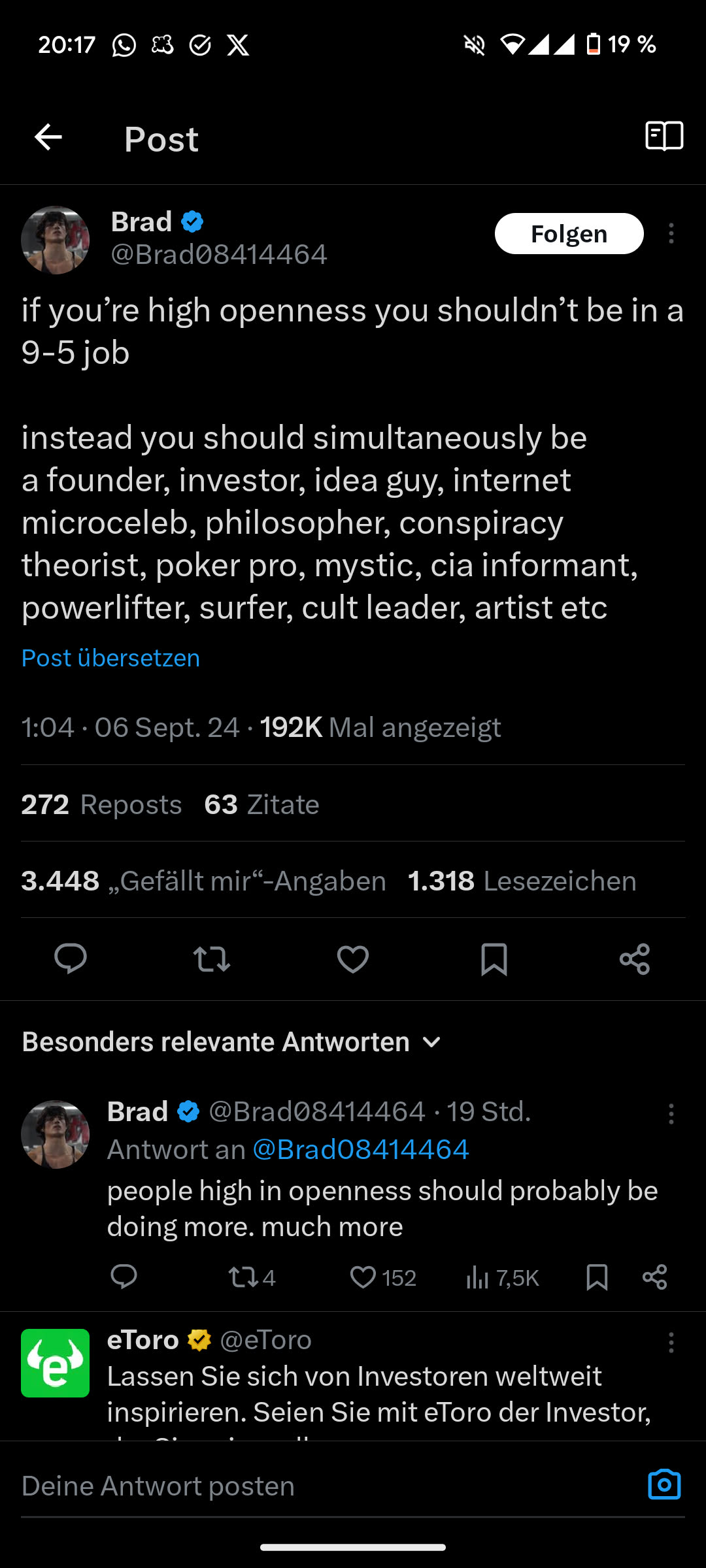
Task: Like the main post
Action: click(x=353, y=959)
